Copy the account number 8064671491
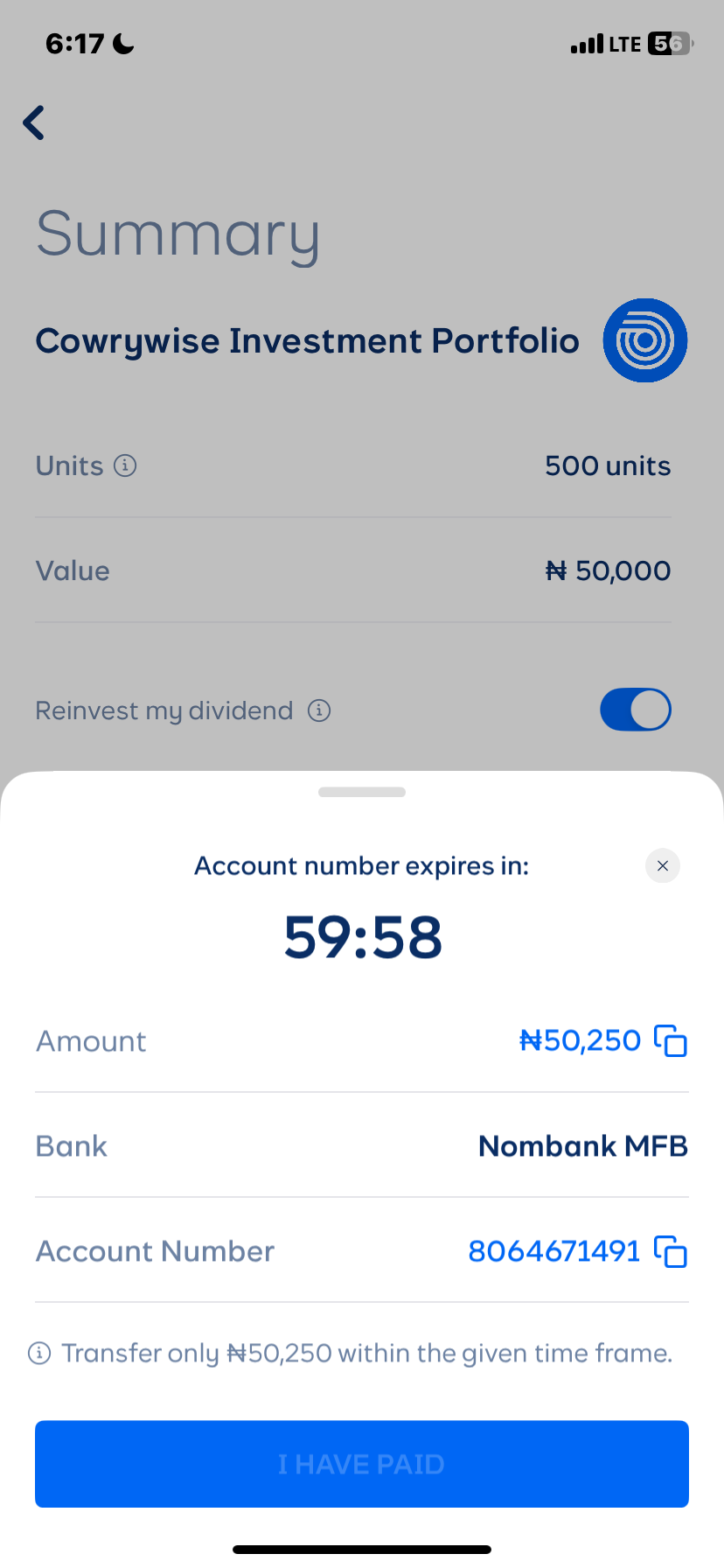The image size is (724, 1568). [x=671, y=1251]
